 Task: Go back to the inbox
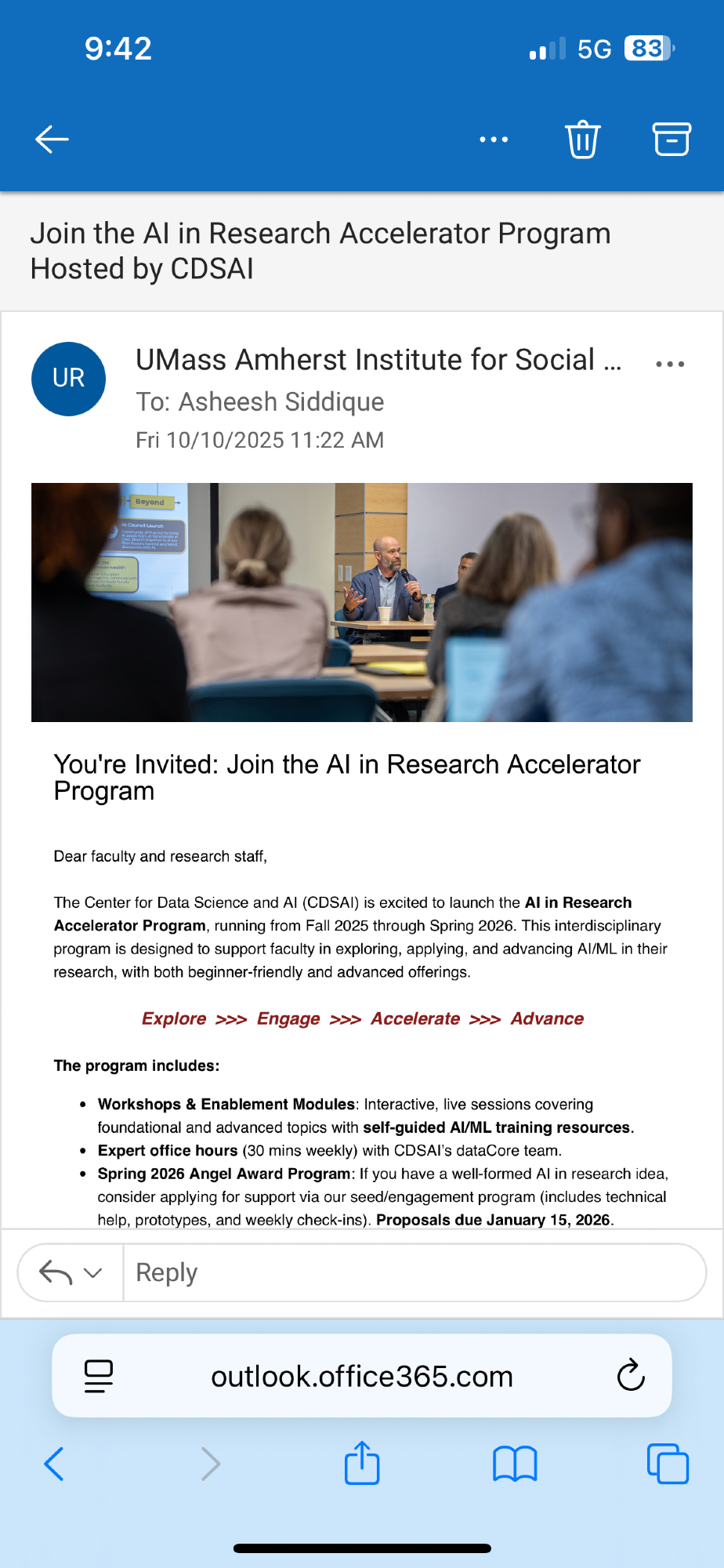tap(52, 140)
